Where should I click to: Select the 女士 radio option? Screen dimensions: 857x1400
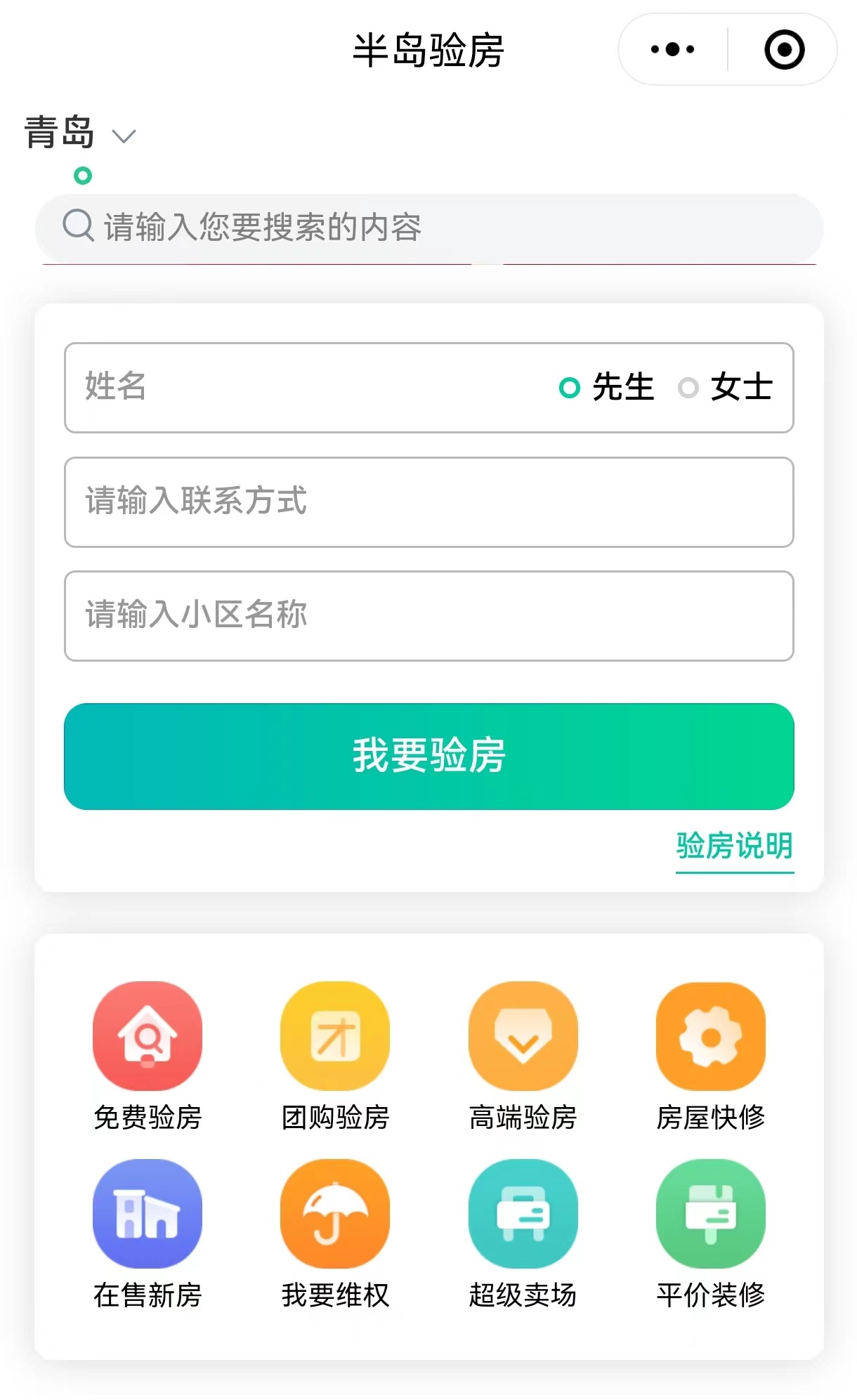click(x=726, y=387)
